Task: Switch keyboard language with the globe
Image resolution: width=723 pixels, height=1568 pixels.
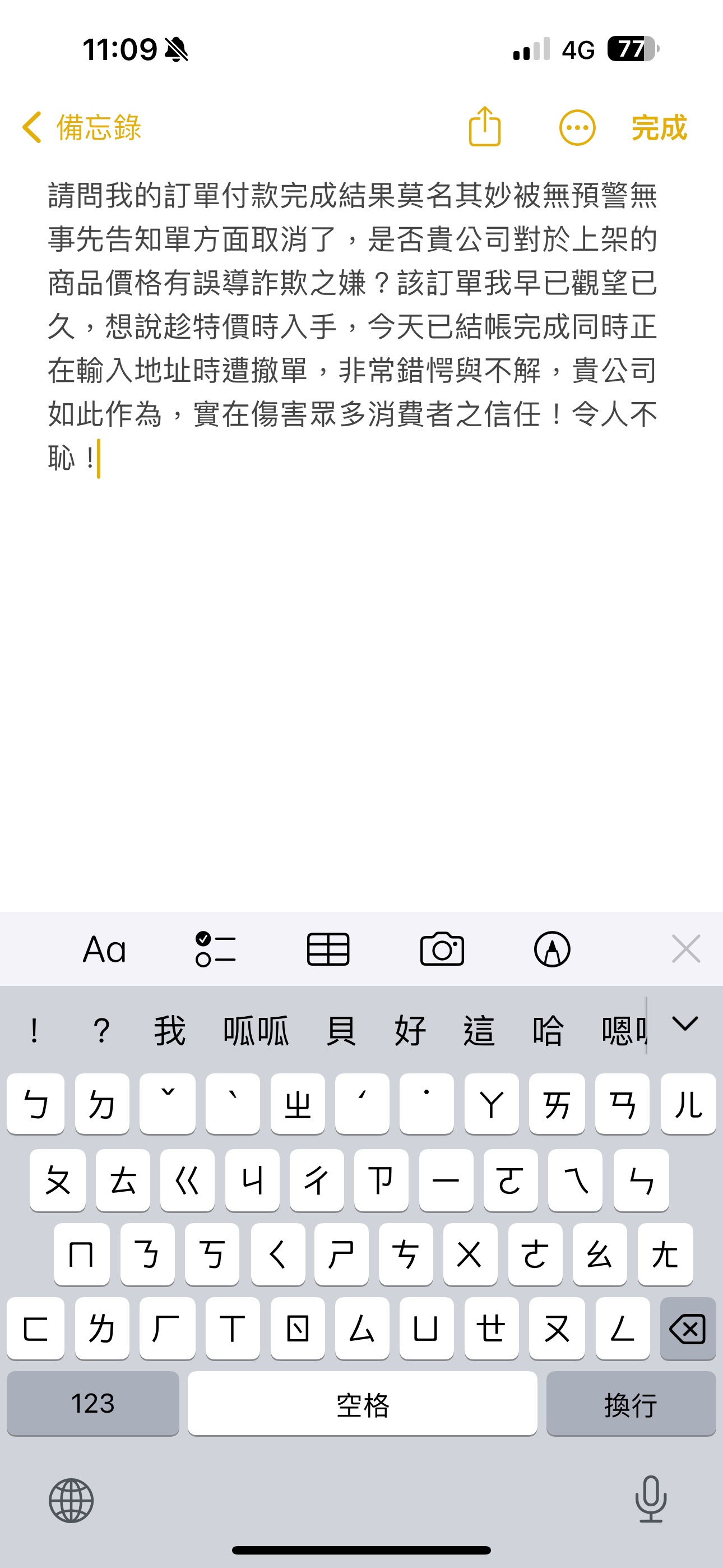Action: click(x=71, y=1501)
